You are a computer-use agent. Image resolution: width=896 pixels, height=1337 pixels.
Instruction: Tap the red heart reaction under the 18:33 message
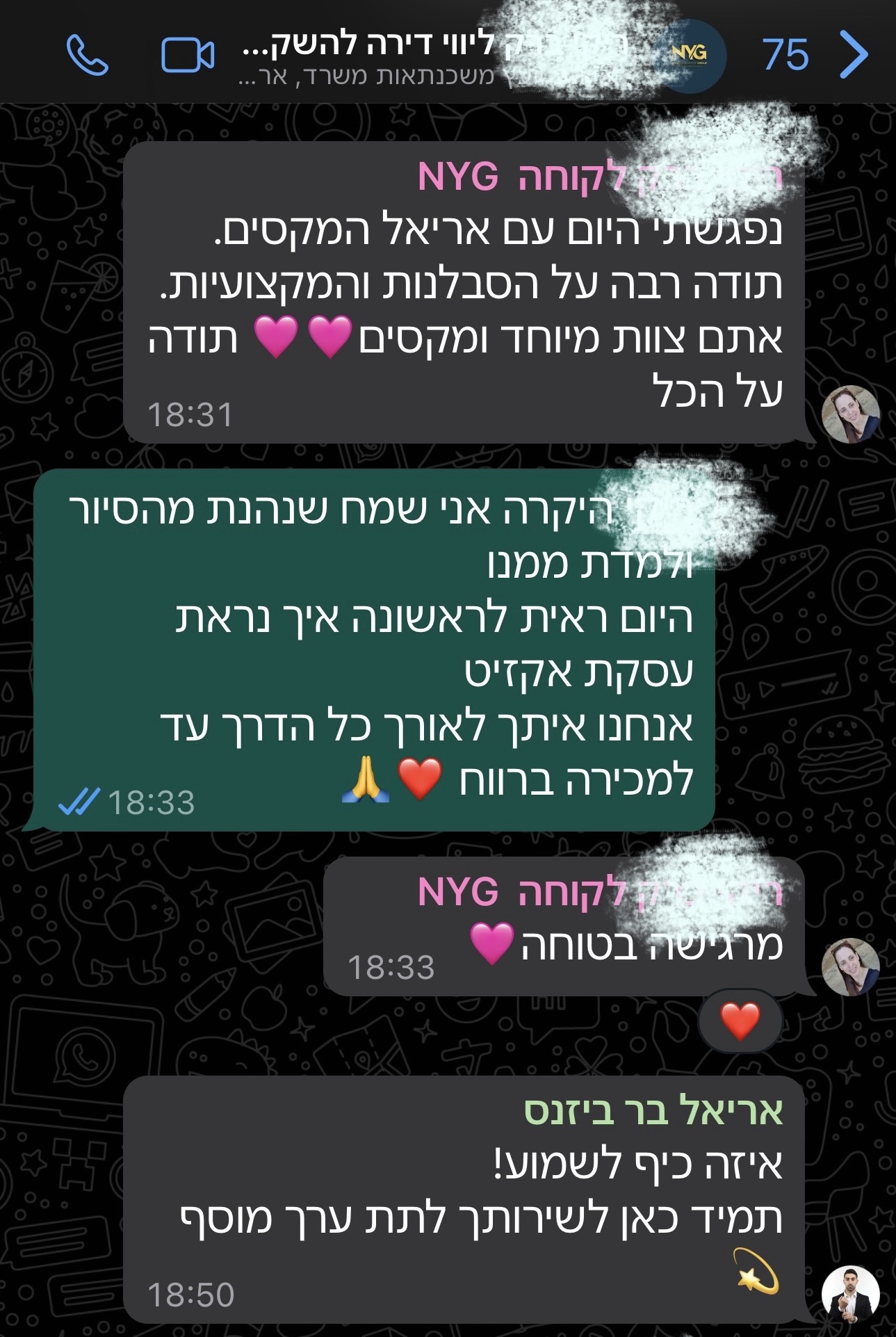[740, 1021]
